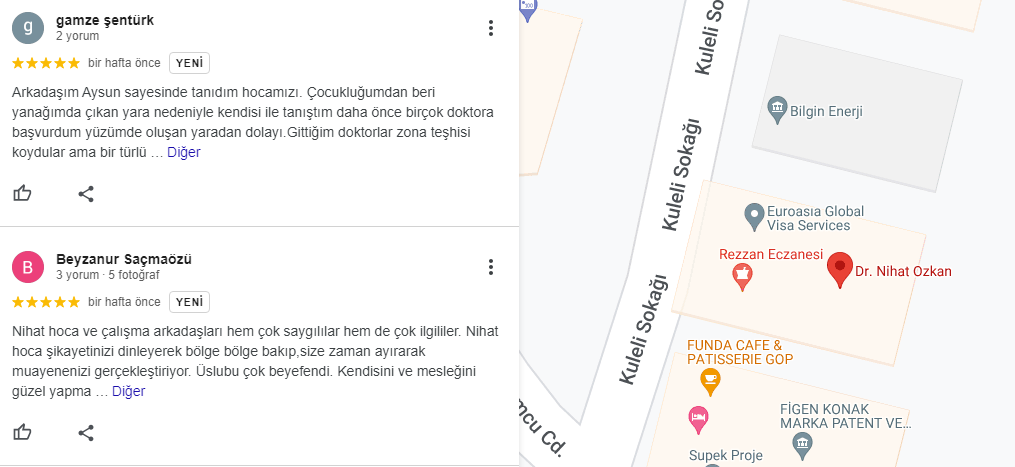Select Rezzan Eczanesi on the map
The width and height of the screenshot is (1015, 467).
click(742, 278)
